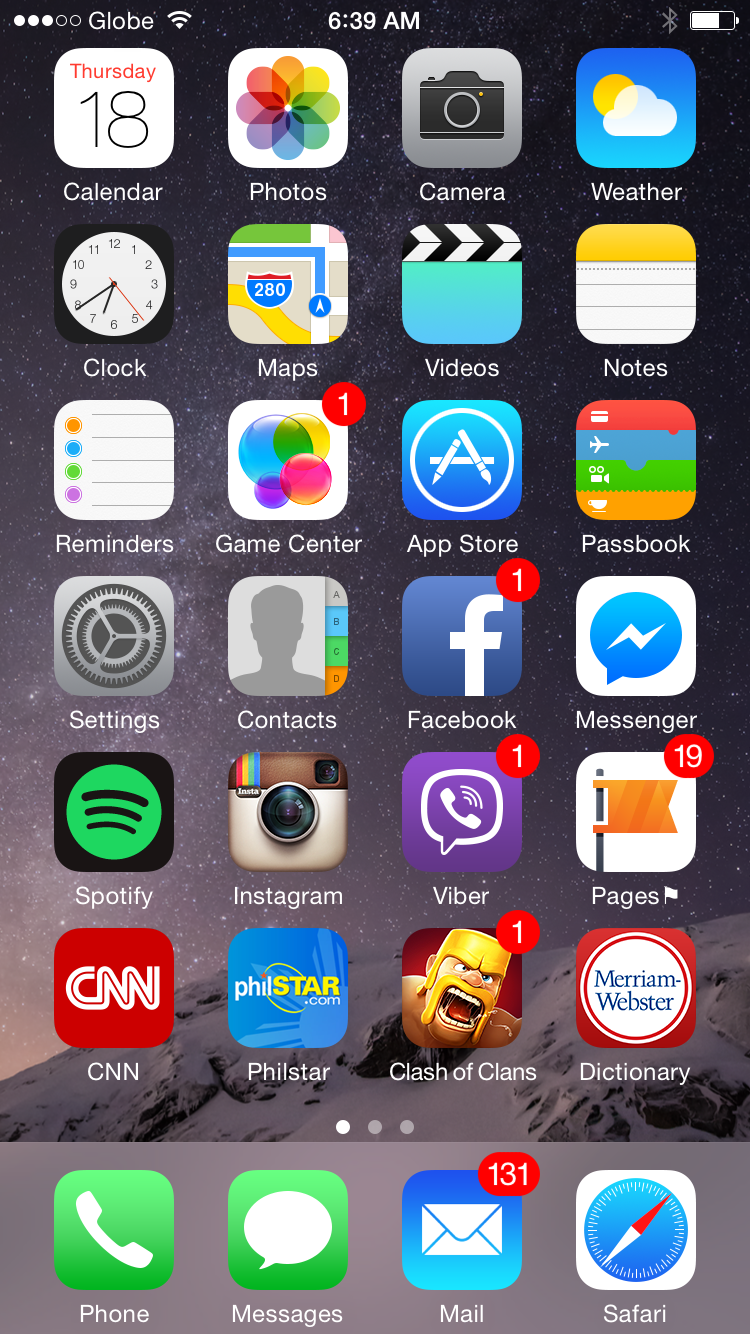The height and width of the screenshot is (1334, 750).
Task: Open Reminders
Action: pyautogui.click(x=114, y=460)
